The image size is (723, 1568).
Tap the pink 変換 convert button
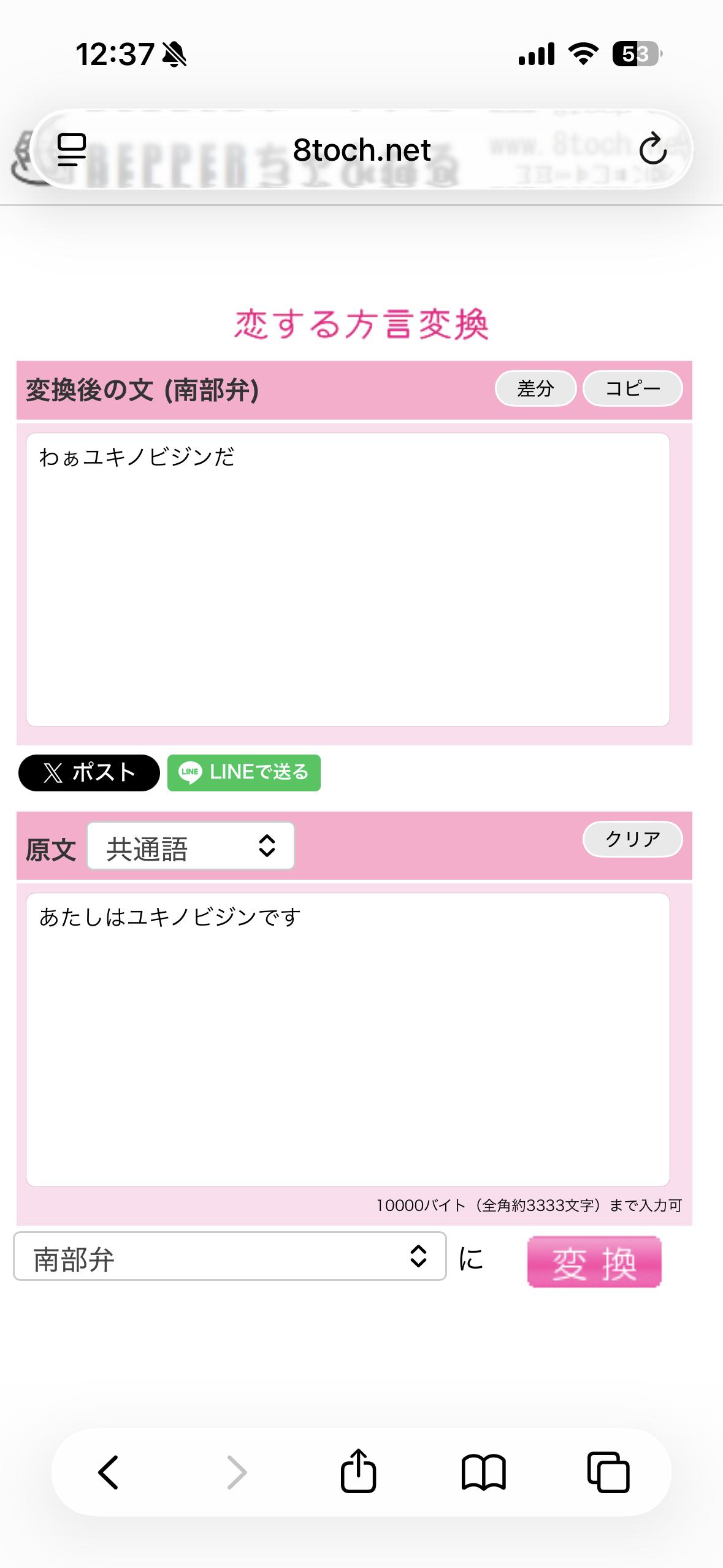click(594, 1261)
